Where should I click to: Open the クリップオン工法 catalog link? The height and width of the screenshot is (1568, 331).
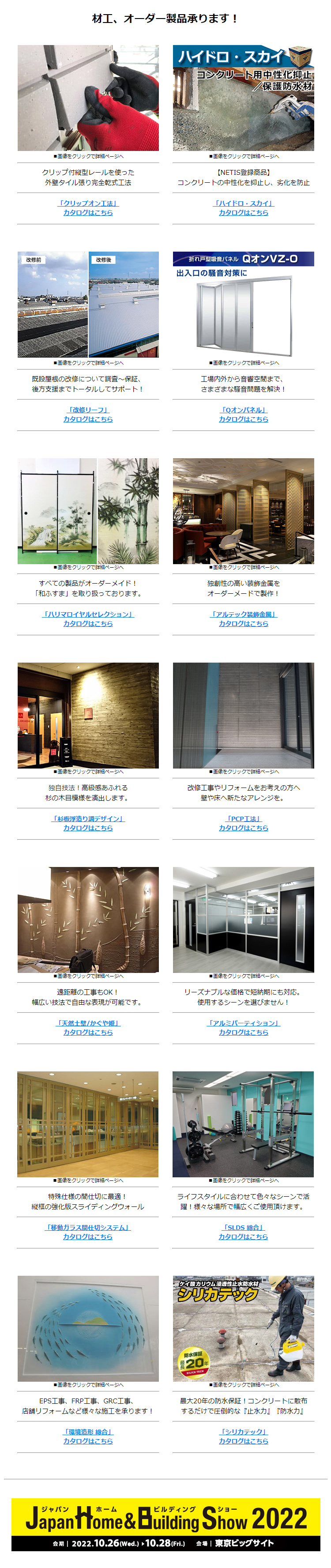88,207
